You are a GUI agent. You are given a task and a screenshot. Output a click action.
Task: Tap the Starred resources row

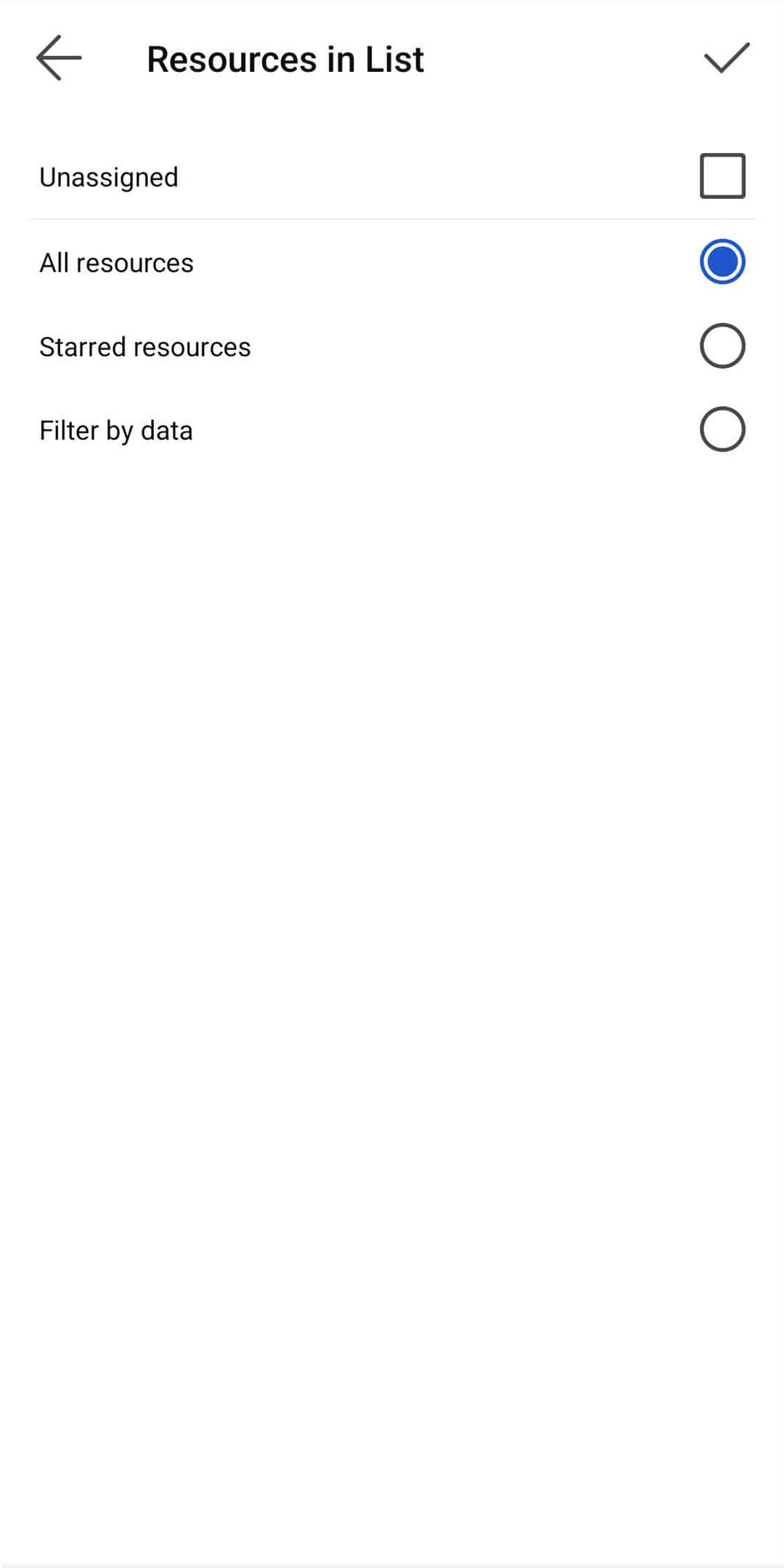click(x=392, y=346)
